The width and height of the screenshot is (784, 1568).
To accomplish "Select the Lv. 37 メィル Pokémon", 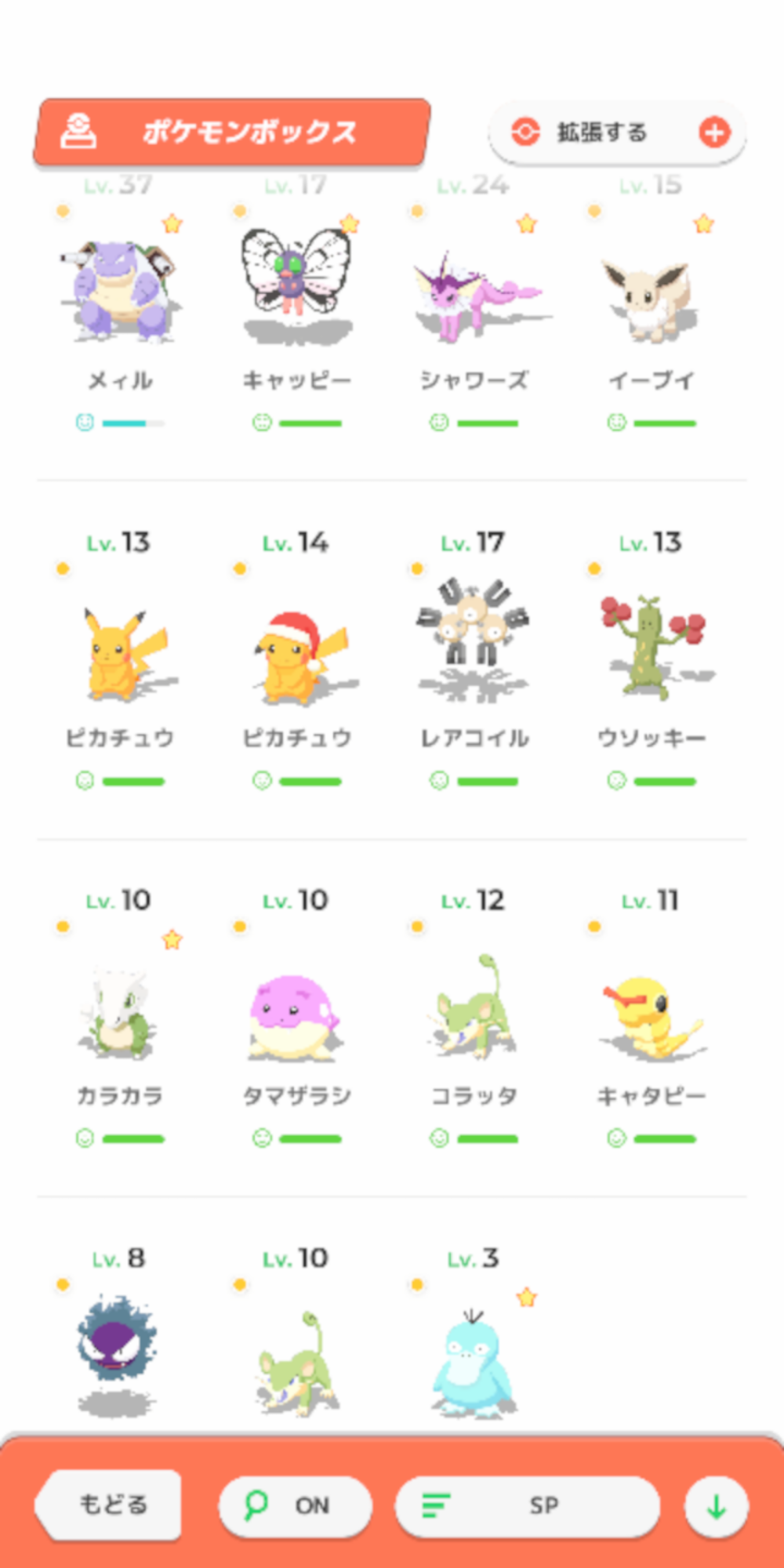I will click(119, 306).
